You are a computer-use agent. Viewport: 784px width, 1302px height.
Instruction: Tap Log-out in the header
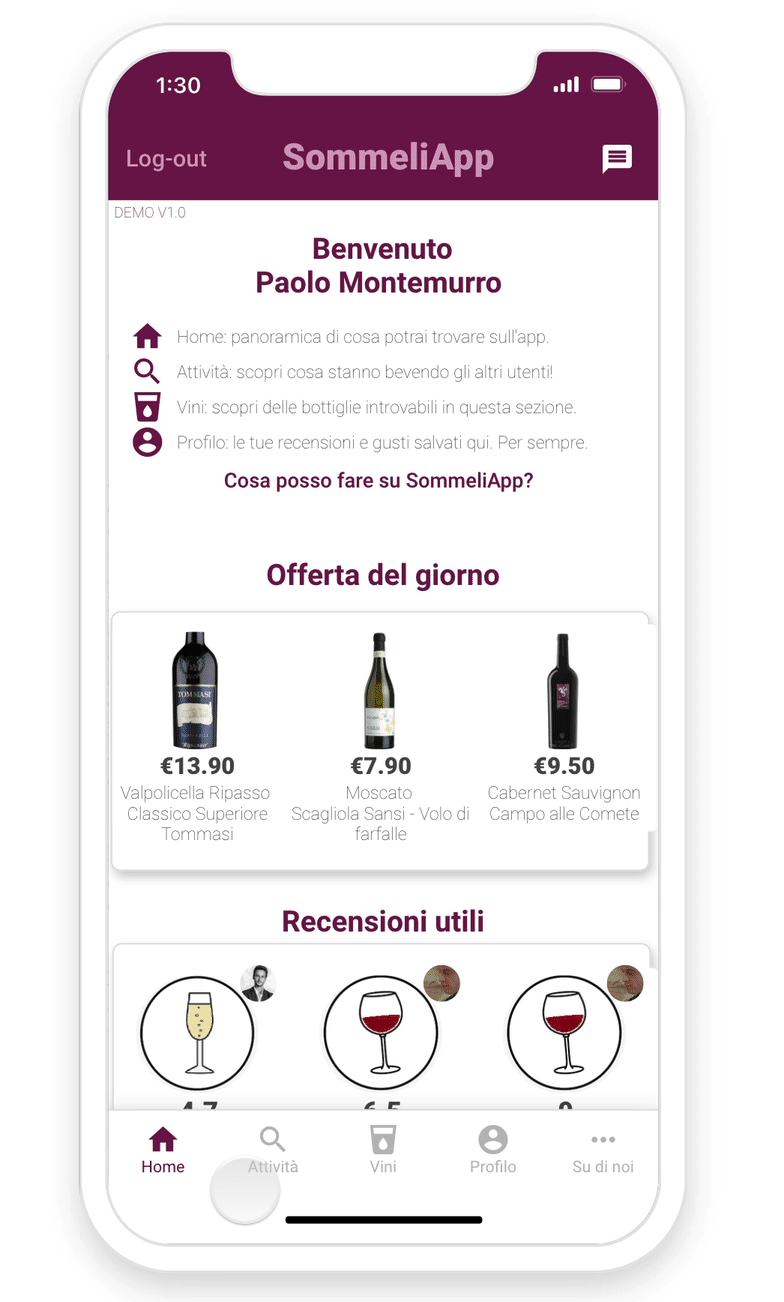[x=166, y=158]
